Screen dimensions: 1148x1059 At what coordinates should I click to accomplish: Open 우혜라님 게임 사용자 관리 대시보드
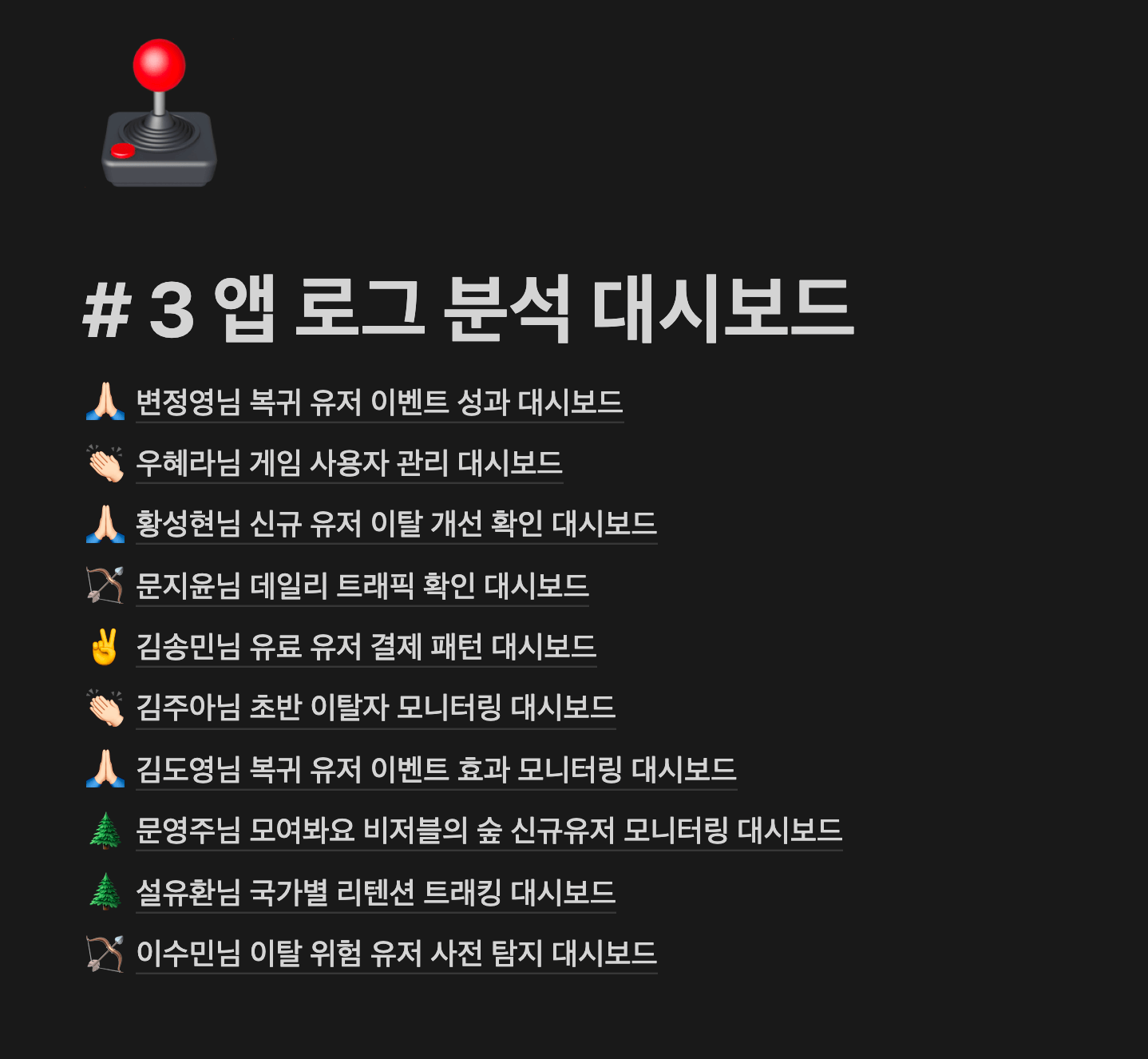(349, 463)
